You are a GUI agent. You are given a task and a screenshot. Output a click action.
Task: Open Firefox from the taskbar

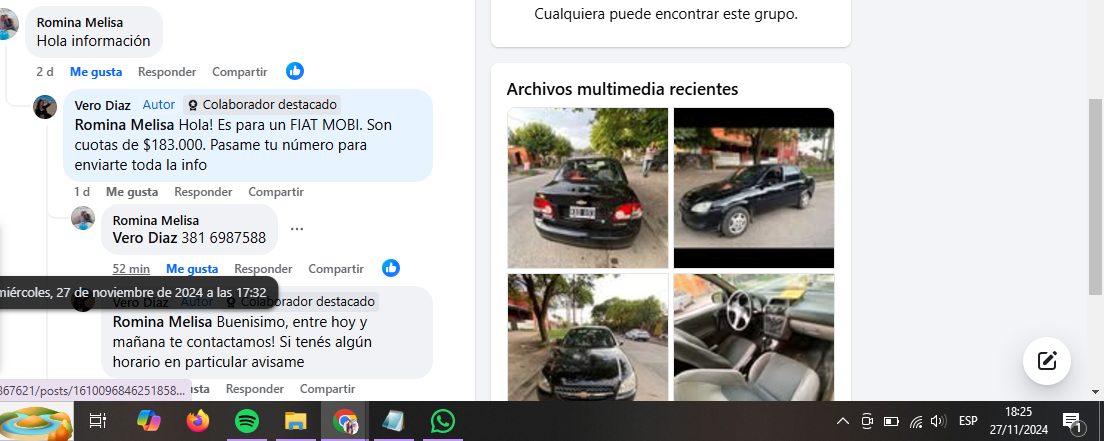pos(198,421)
